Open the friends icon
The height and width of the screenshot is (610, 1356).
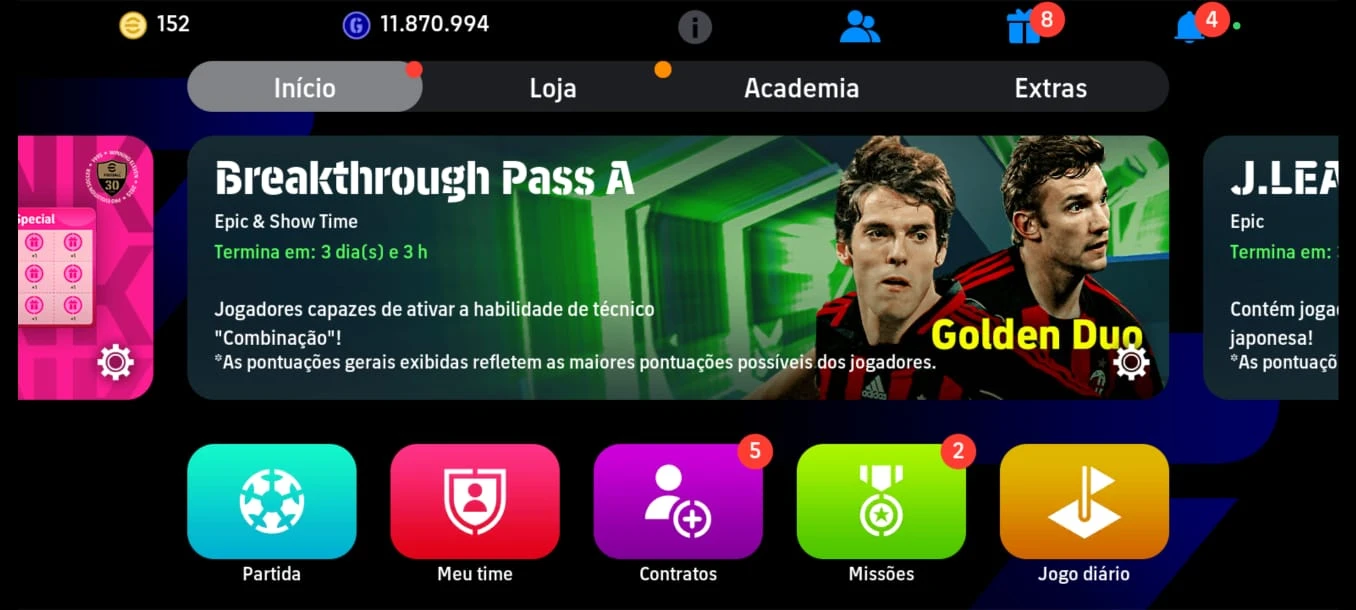click(859, 26)
